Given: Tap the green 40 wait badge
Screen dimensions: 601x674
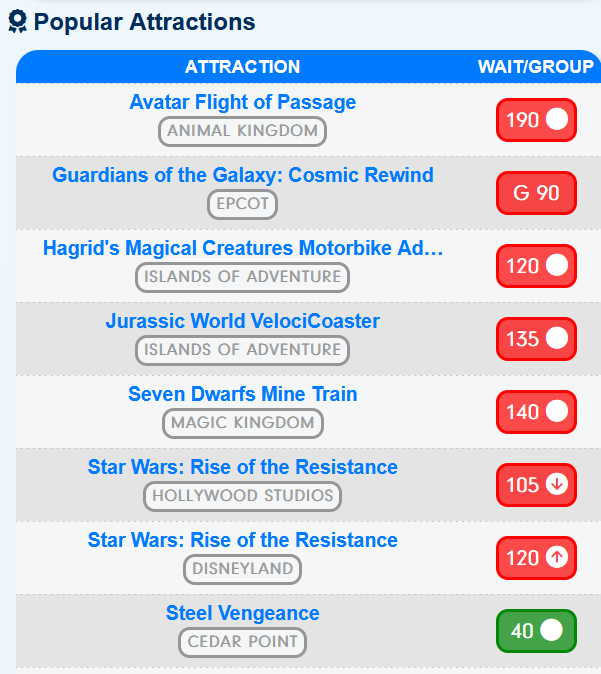Looking at the screenshot, I should point(536,631).
